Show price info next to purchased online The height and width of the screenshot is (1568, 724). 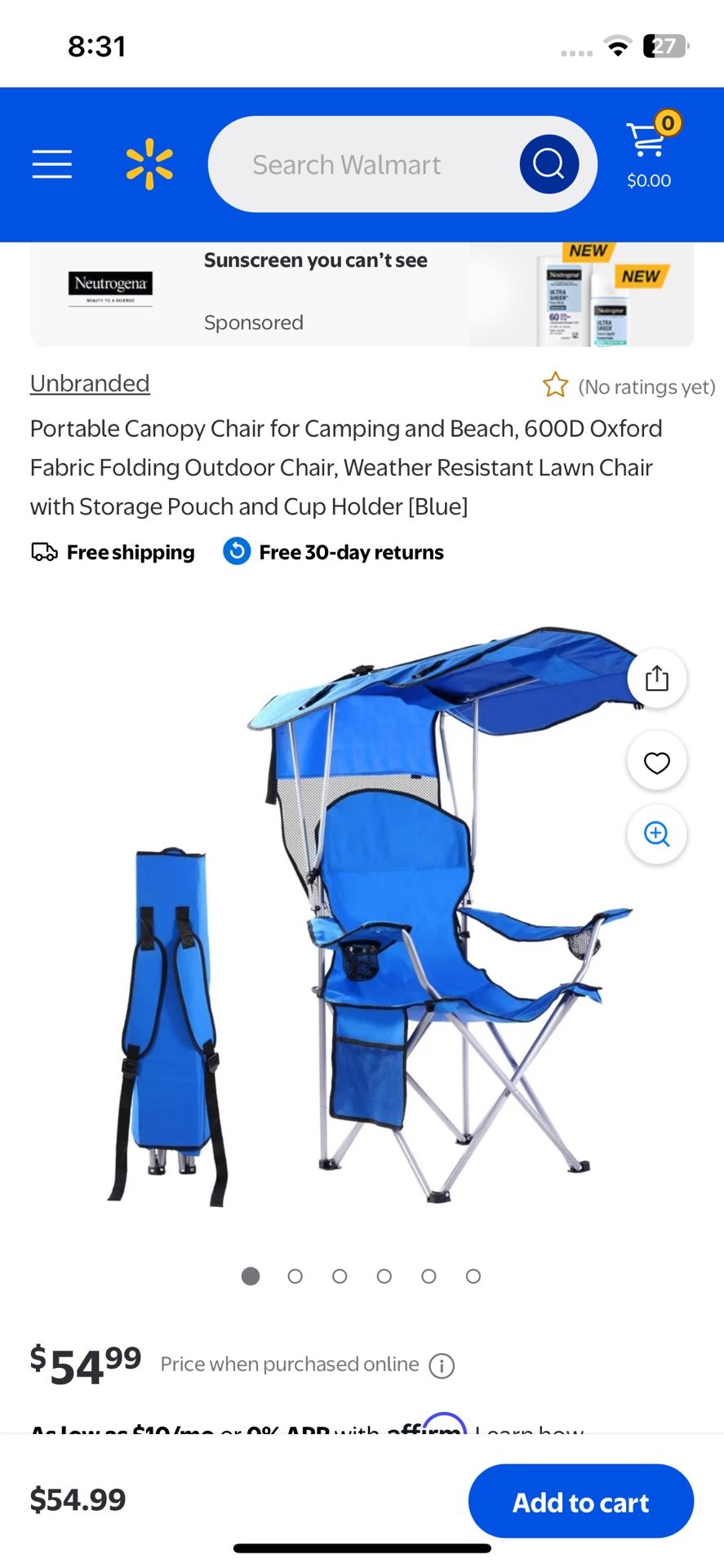[x=442, y=1365]
